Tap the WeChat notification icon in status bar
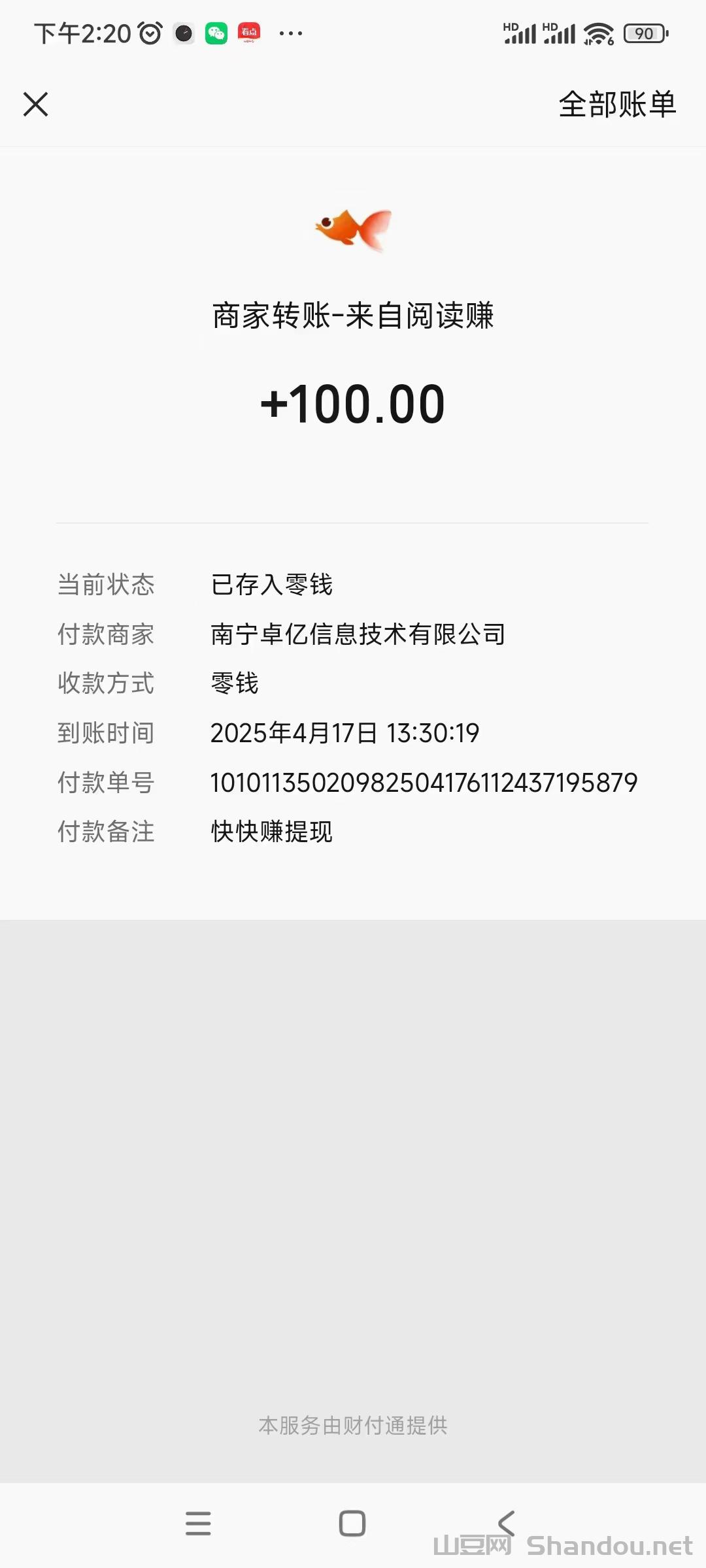Viewport: 706px width, 1568px height. [x=218, y=32]
